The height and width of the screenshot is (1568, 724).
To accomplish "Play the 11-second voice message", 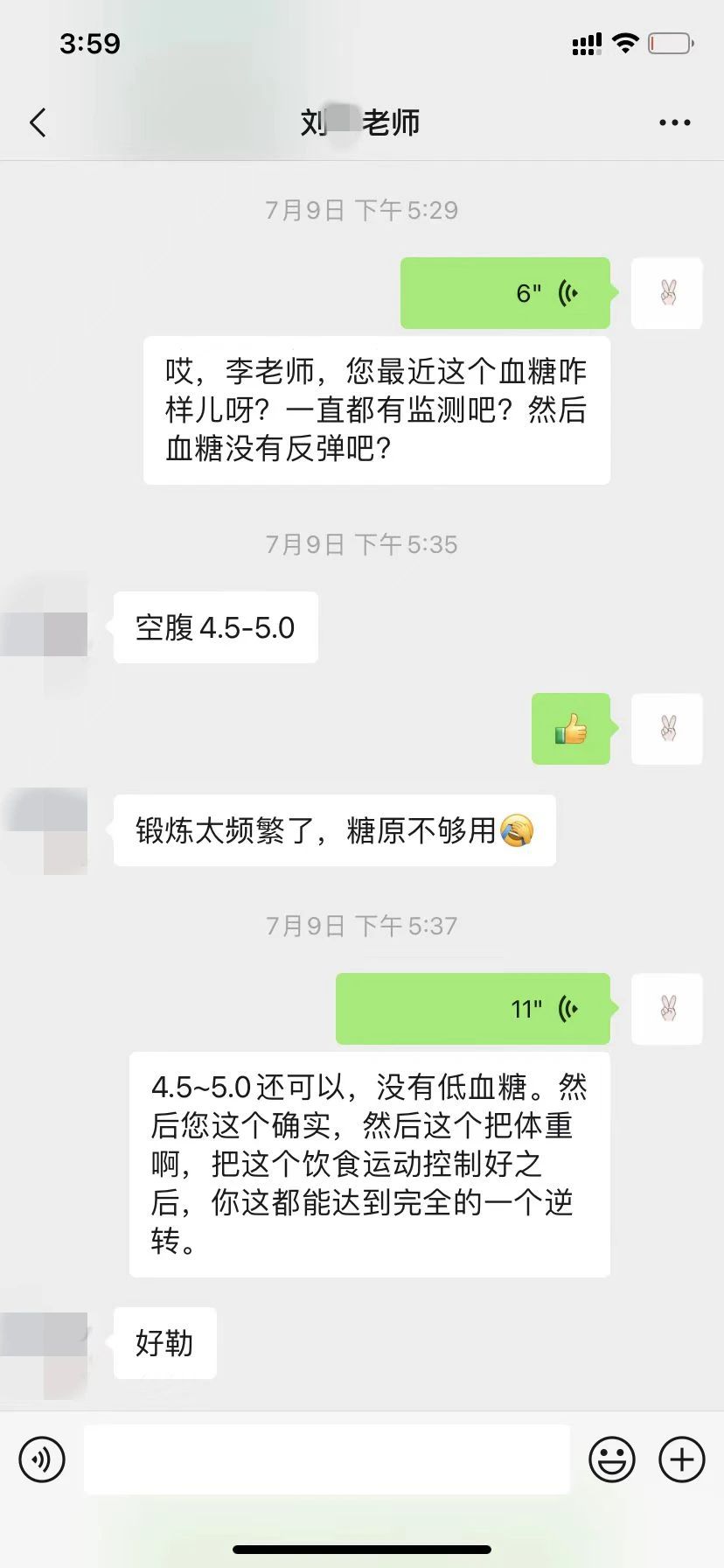I will pyautogui.click(x=473, y=1009).
